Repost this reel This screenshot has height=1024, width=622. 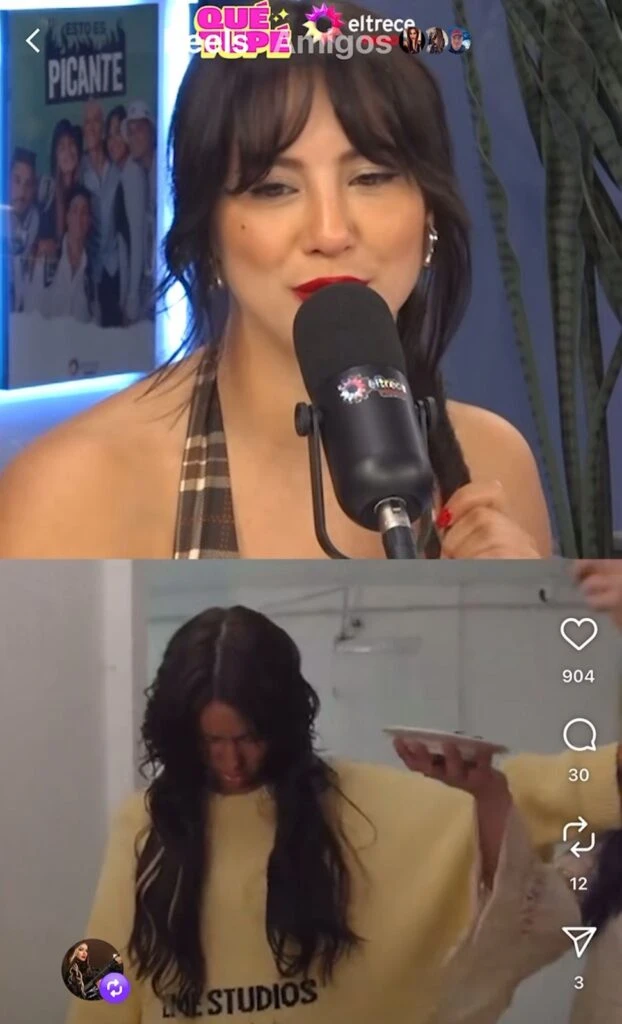point(578,838)
